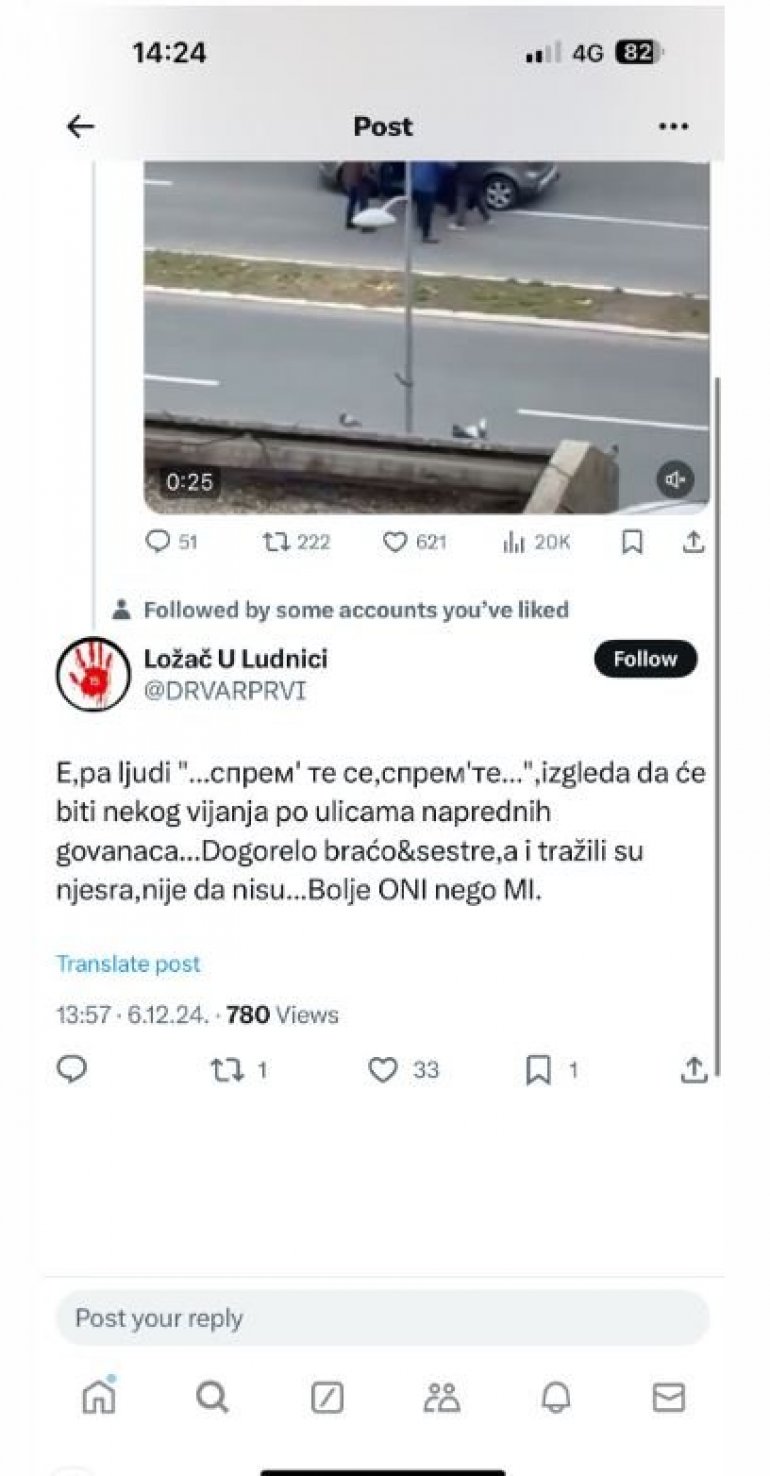Screen dimensions: 770x1476
Task: Switch to the Home tab
Action: point(98,1397)
